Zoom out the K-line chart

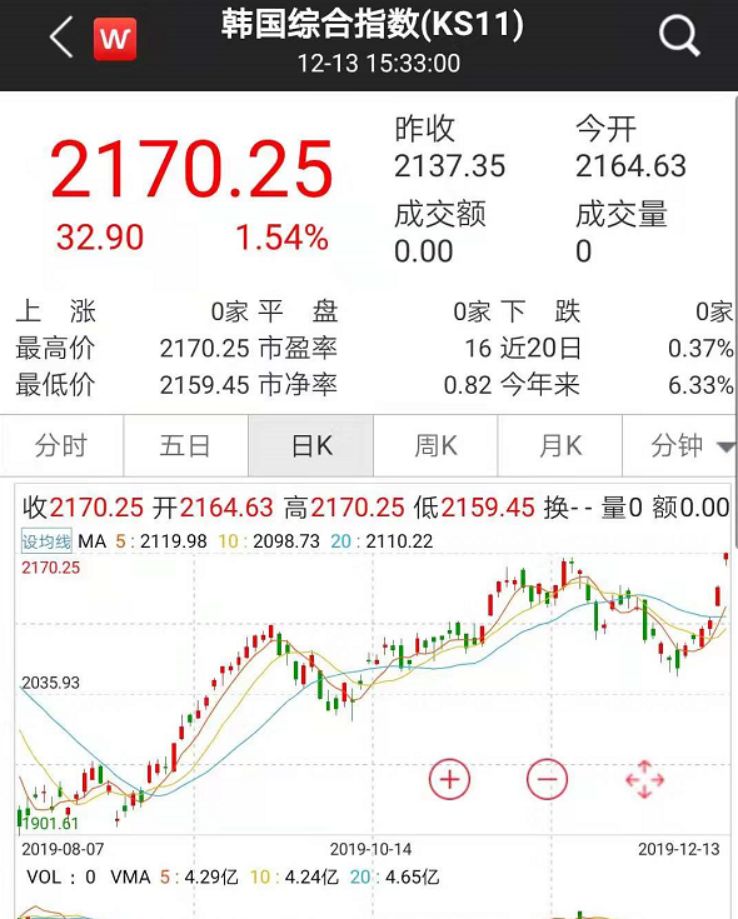tap(546, 779)
